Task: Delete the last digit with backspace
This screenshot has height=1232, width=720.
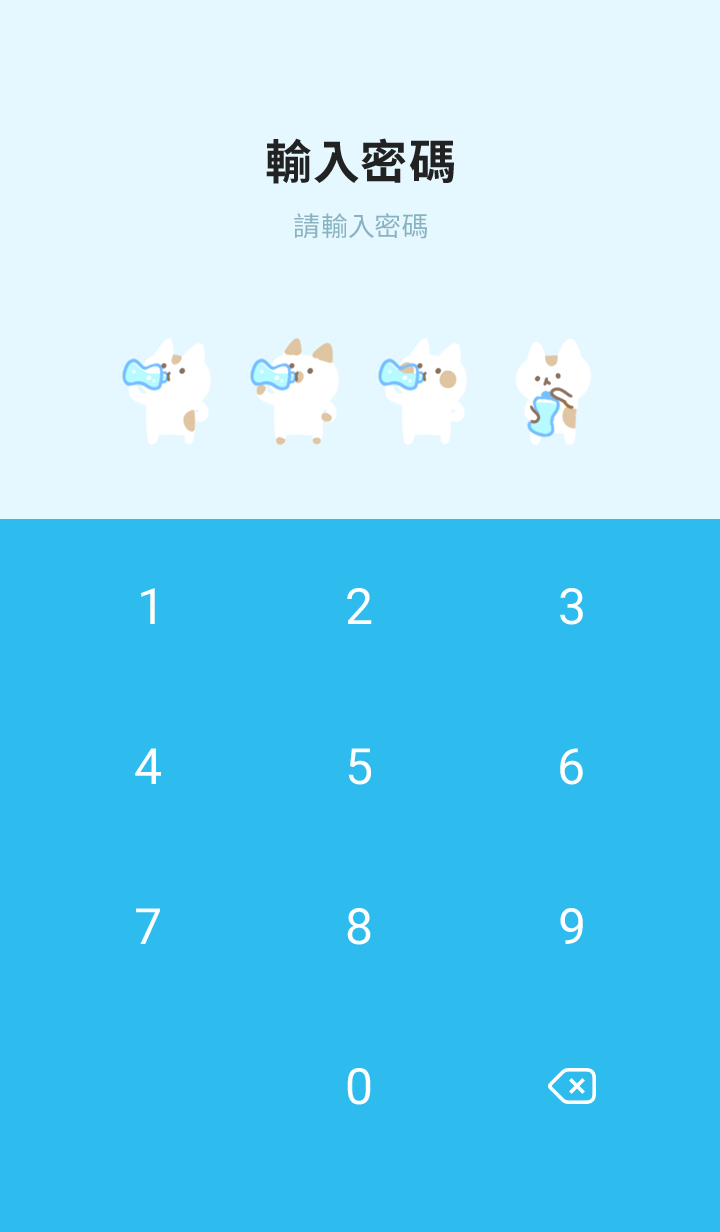Action: (572, 1086)
